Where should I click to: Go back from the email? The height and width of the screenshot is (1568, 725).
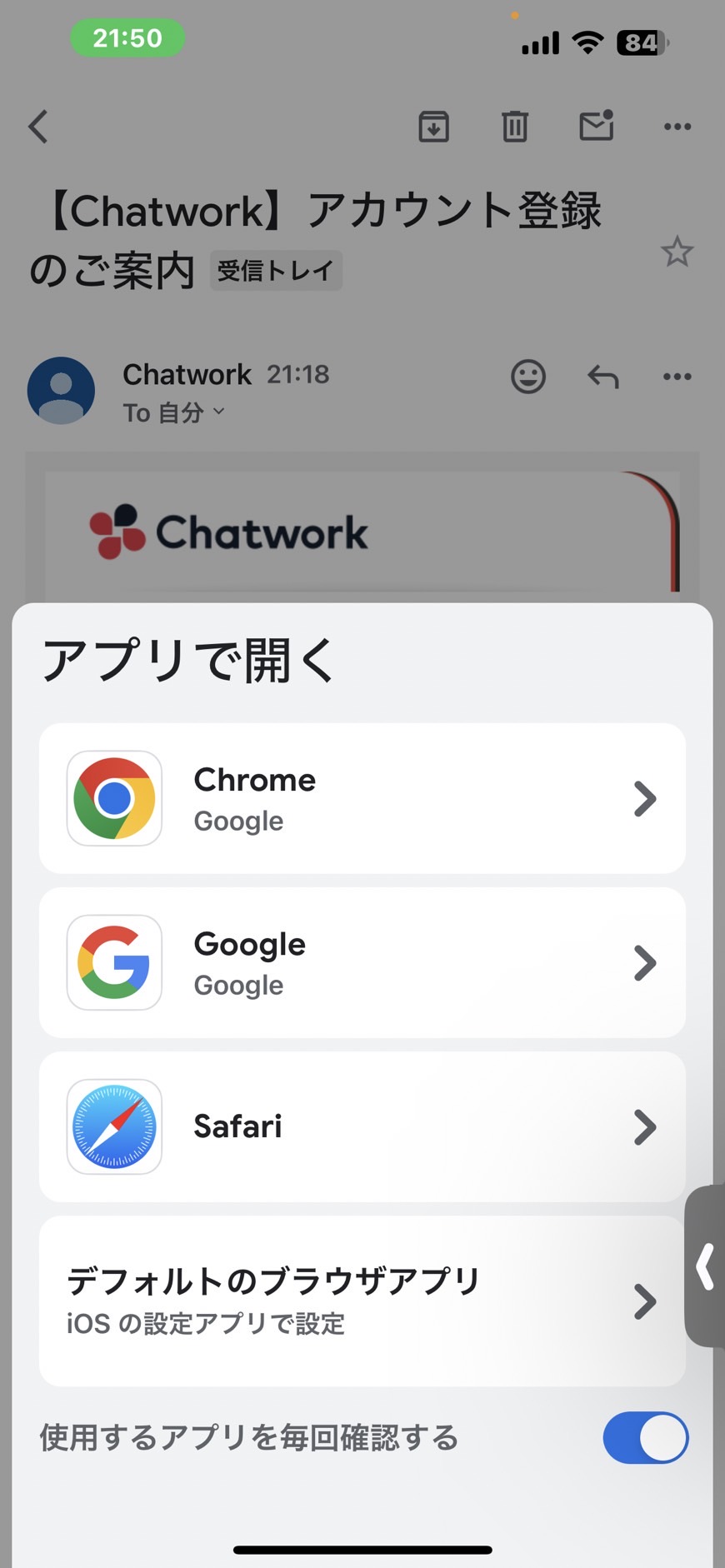38,127
